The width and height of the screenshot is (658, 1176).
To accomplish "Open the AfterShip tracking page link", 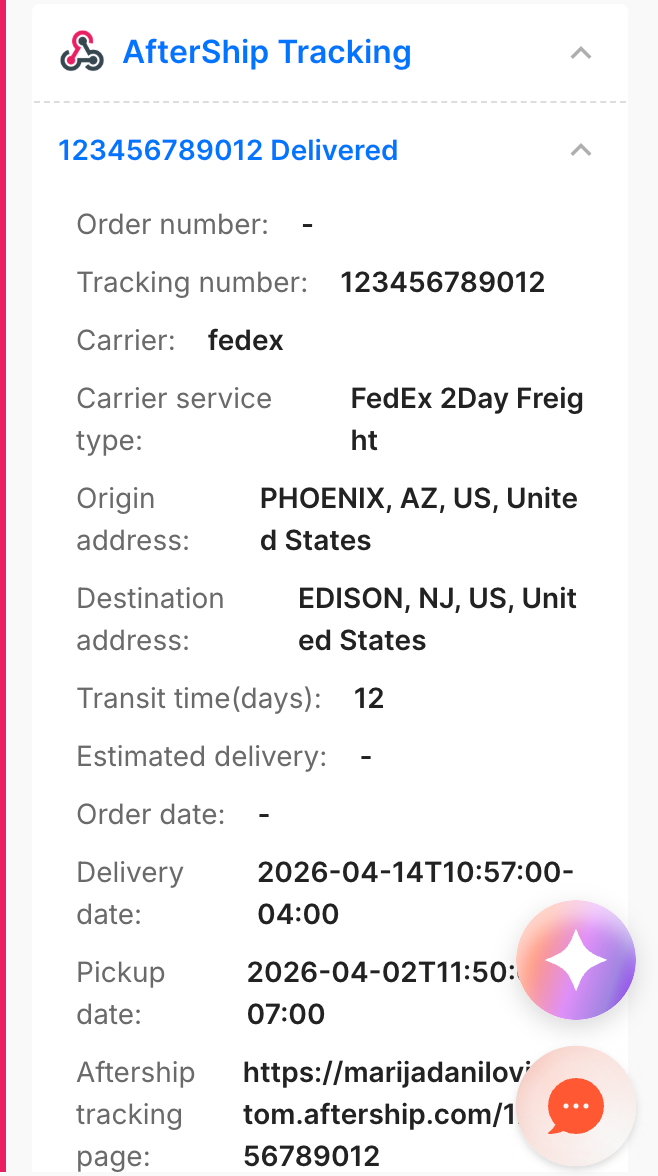I will click(x=380, y=1114).
